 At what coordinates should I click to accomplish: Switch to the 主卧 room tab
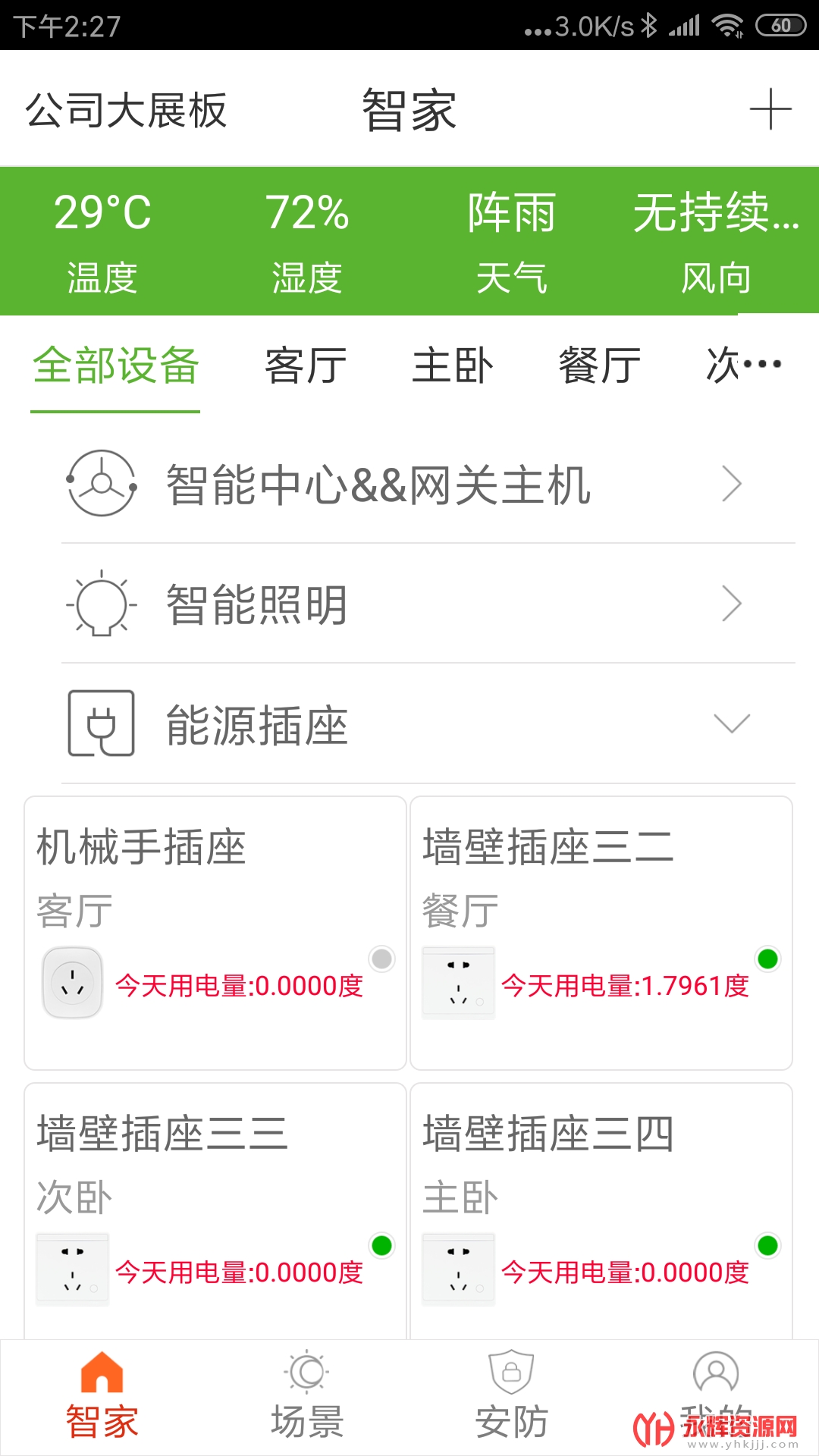coord(452,366)
